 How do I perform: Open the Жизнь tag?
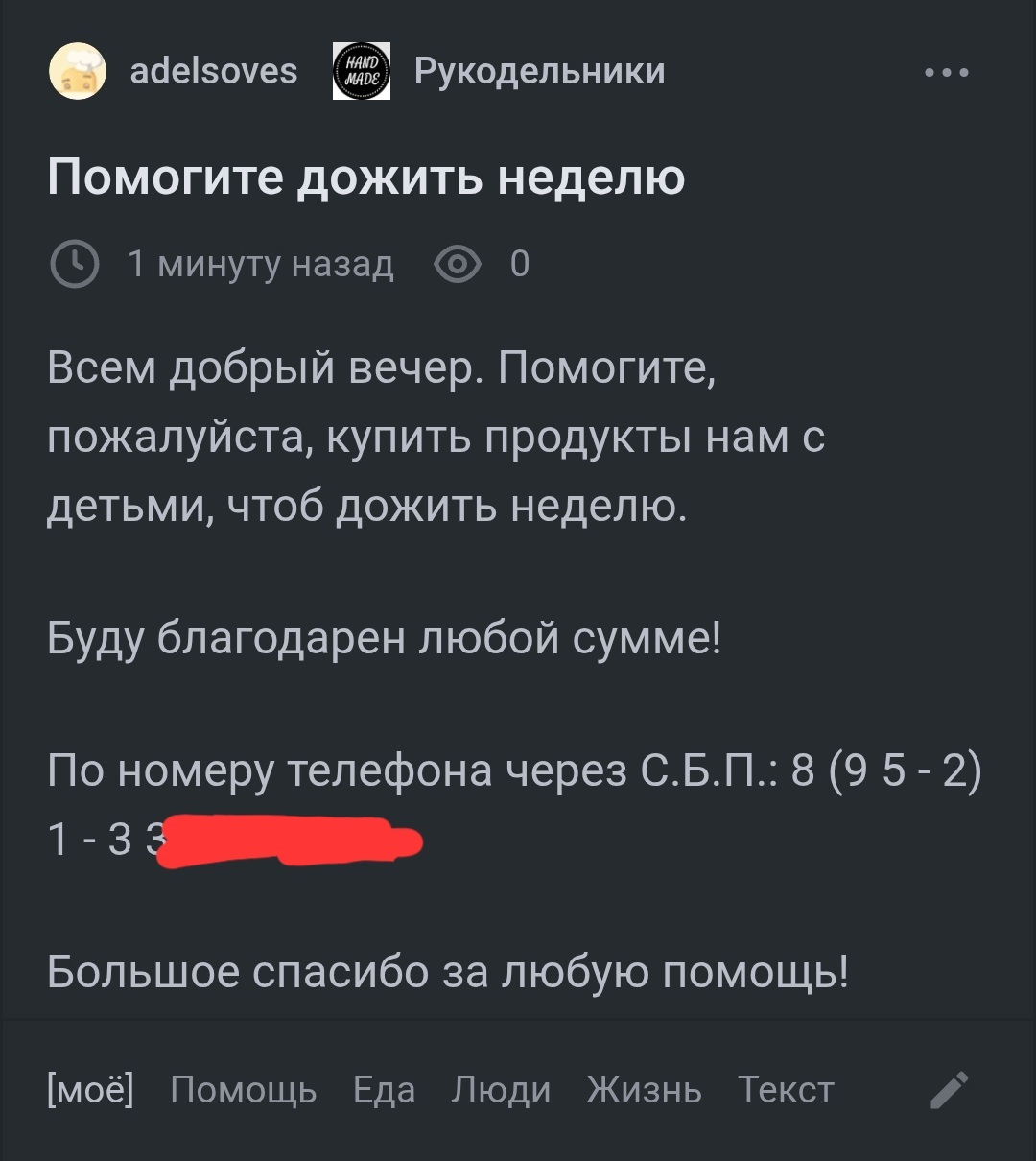tap(644, 1090)
